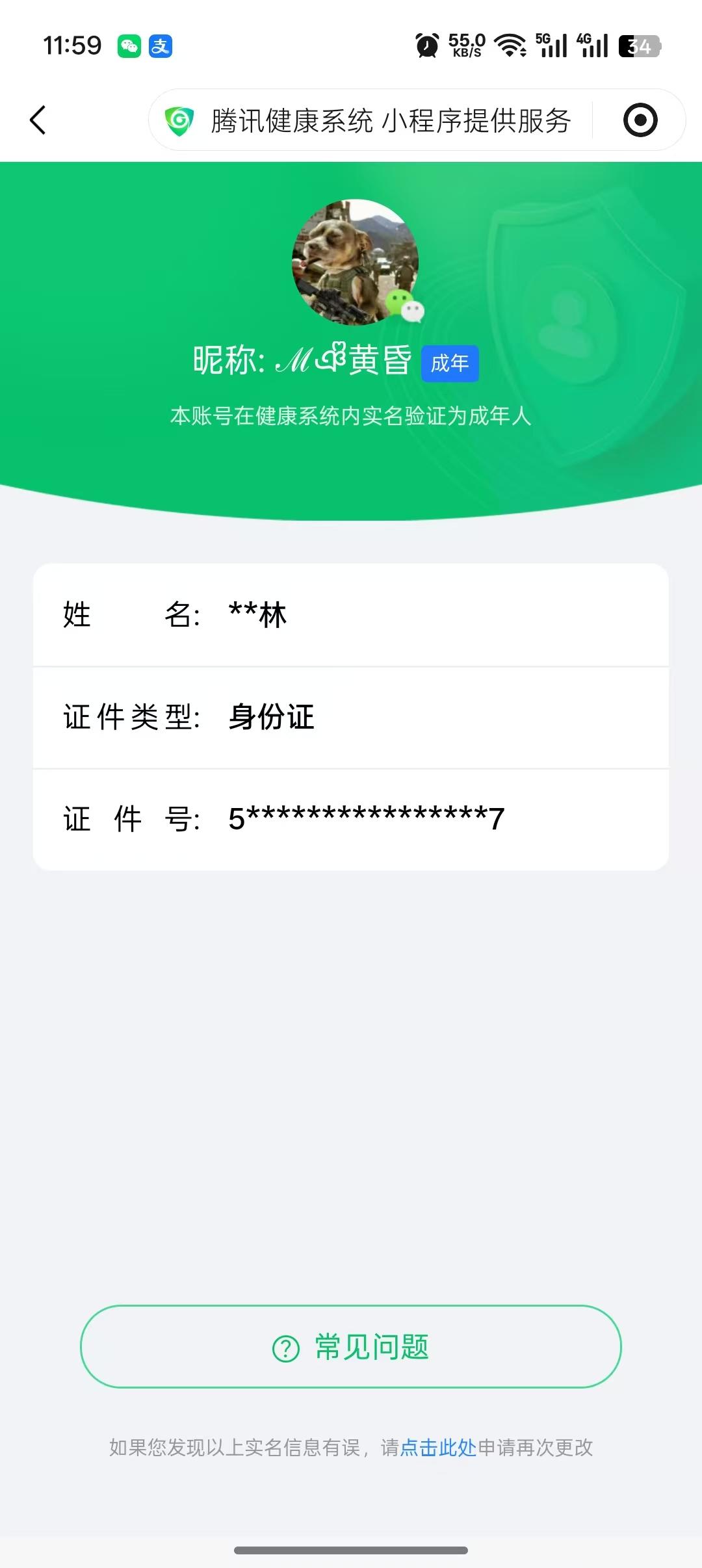Click the Tencent Health System shield icon
Image resolution: width=702 pixels, height=1568 pixels.
pos(180,120)
